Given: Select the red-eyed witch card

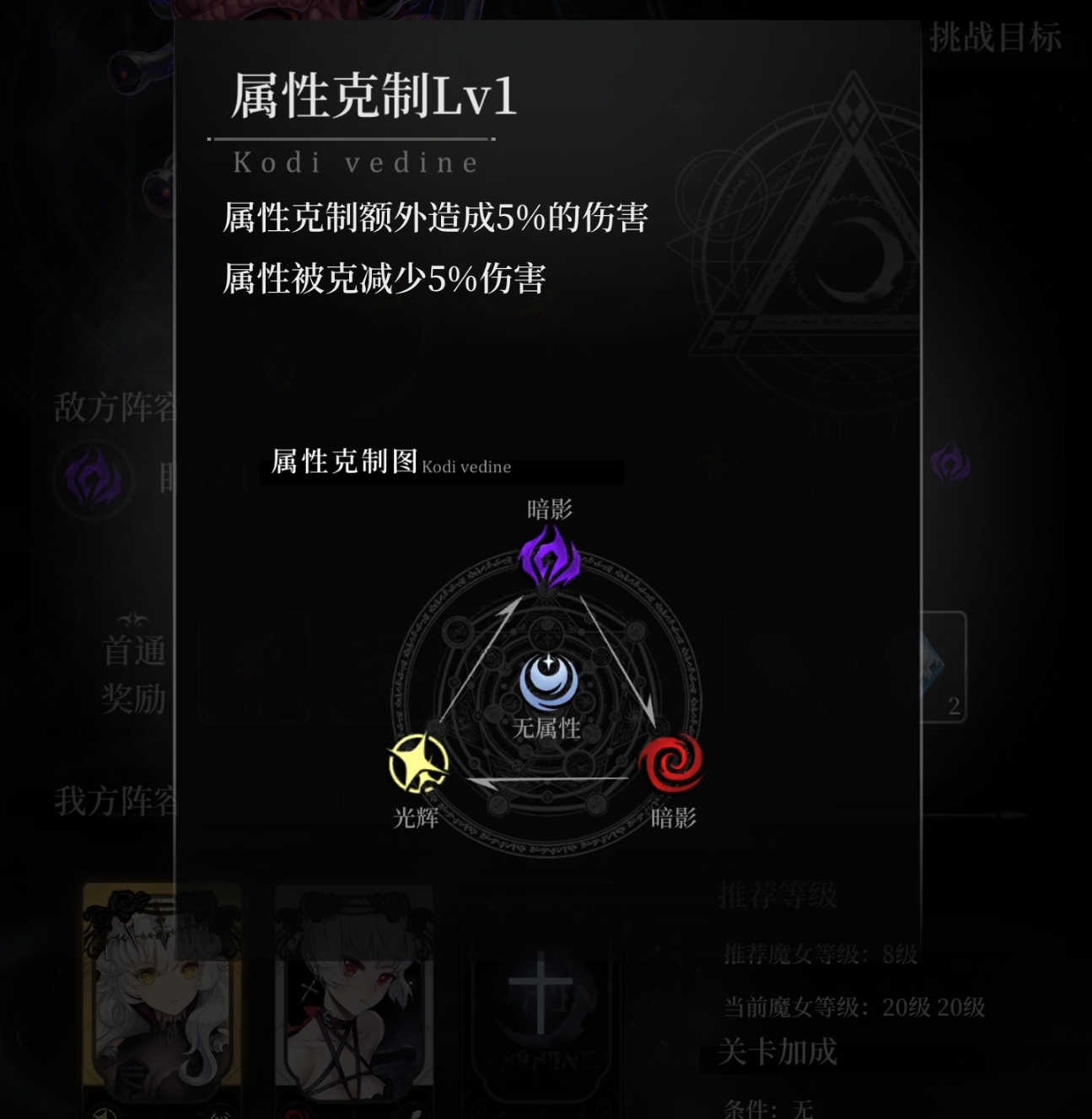Looking at the screenshot, I should click(352, 995).
